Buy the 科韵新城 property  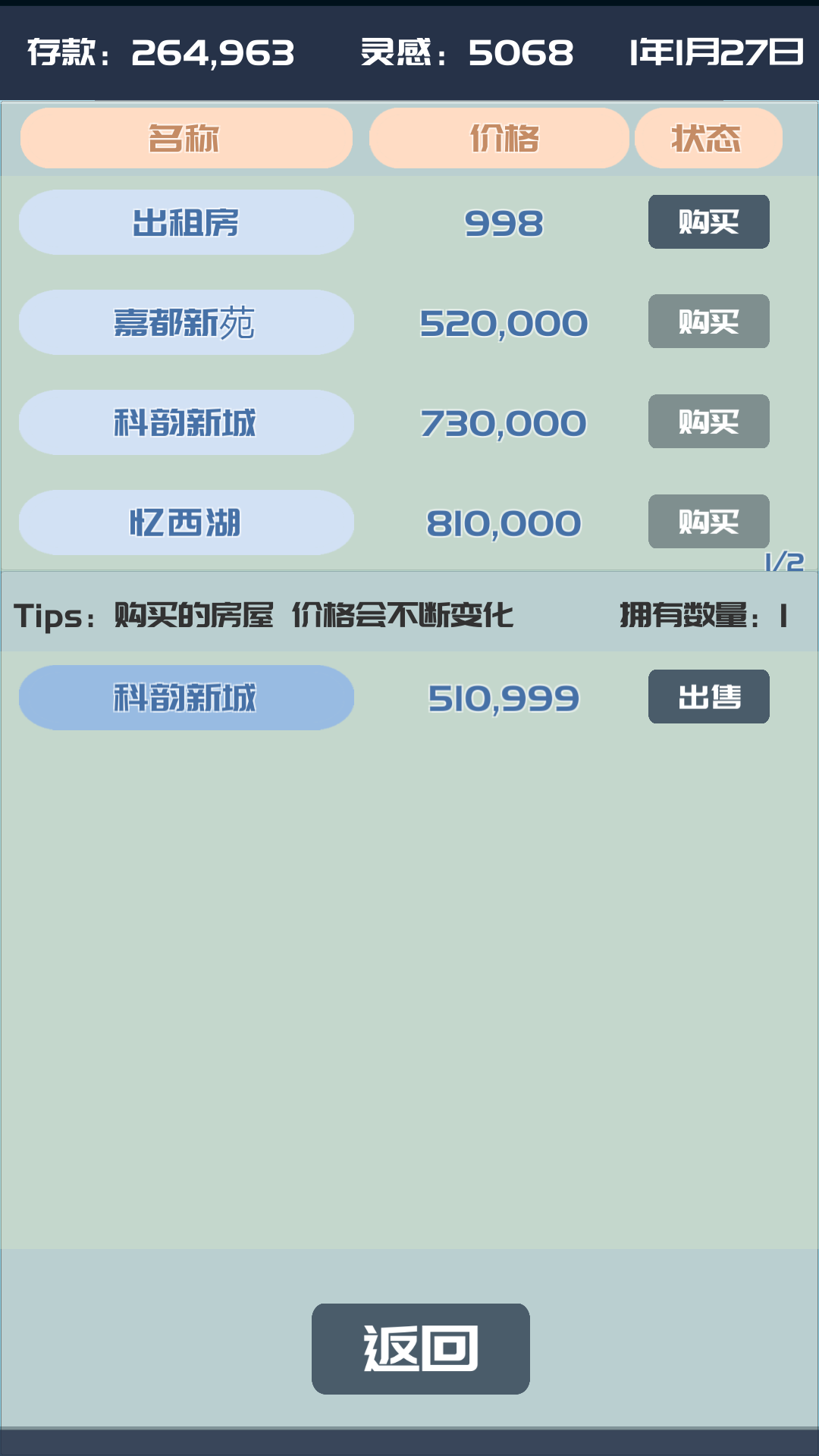click(708, 422)
